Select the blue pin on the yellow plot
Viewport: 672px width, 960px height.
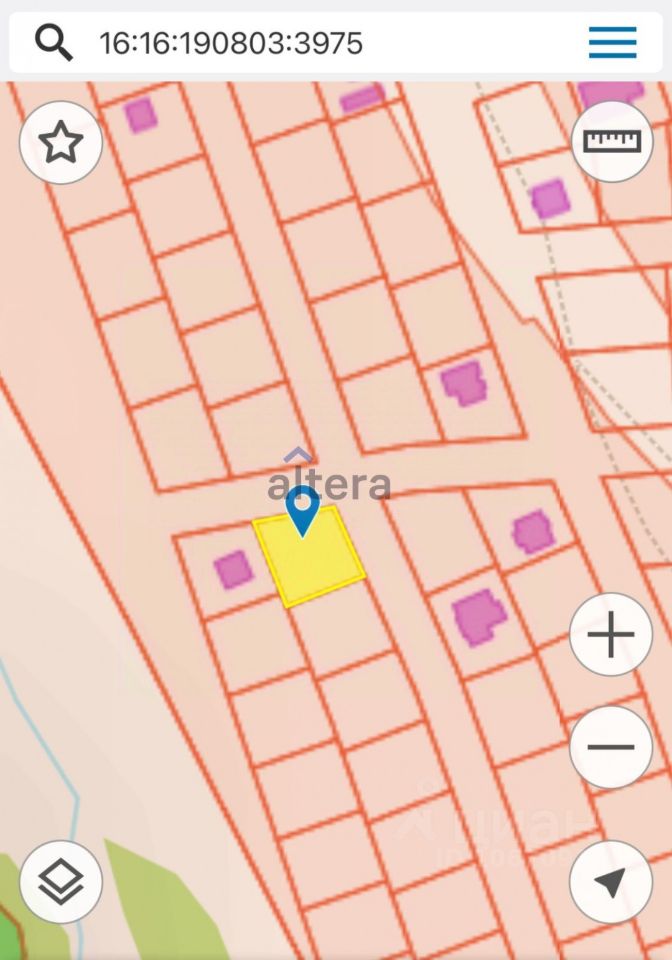[x=302, y=508]
